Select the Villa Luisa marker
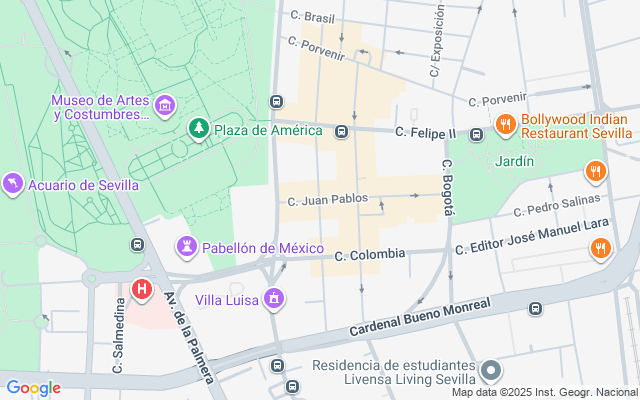Screen dimensions: 640x400 pos(273,298)
